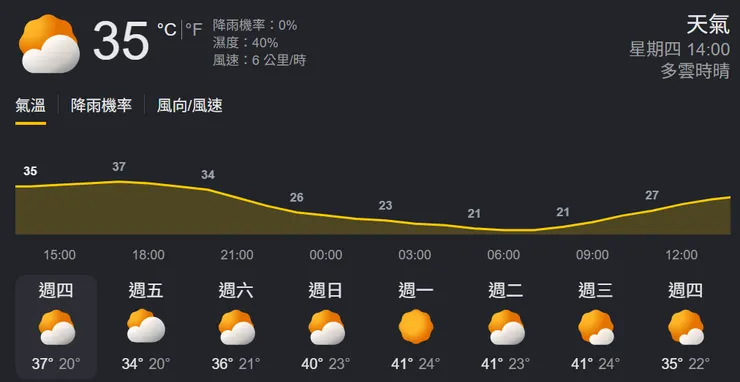Open the 風向/風速 wind tab
Viewport: 740px width, 382px height.
coord(190,106)
